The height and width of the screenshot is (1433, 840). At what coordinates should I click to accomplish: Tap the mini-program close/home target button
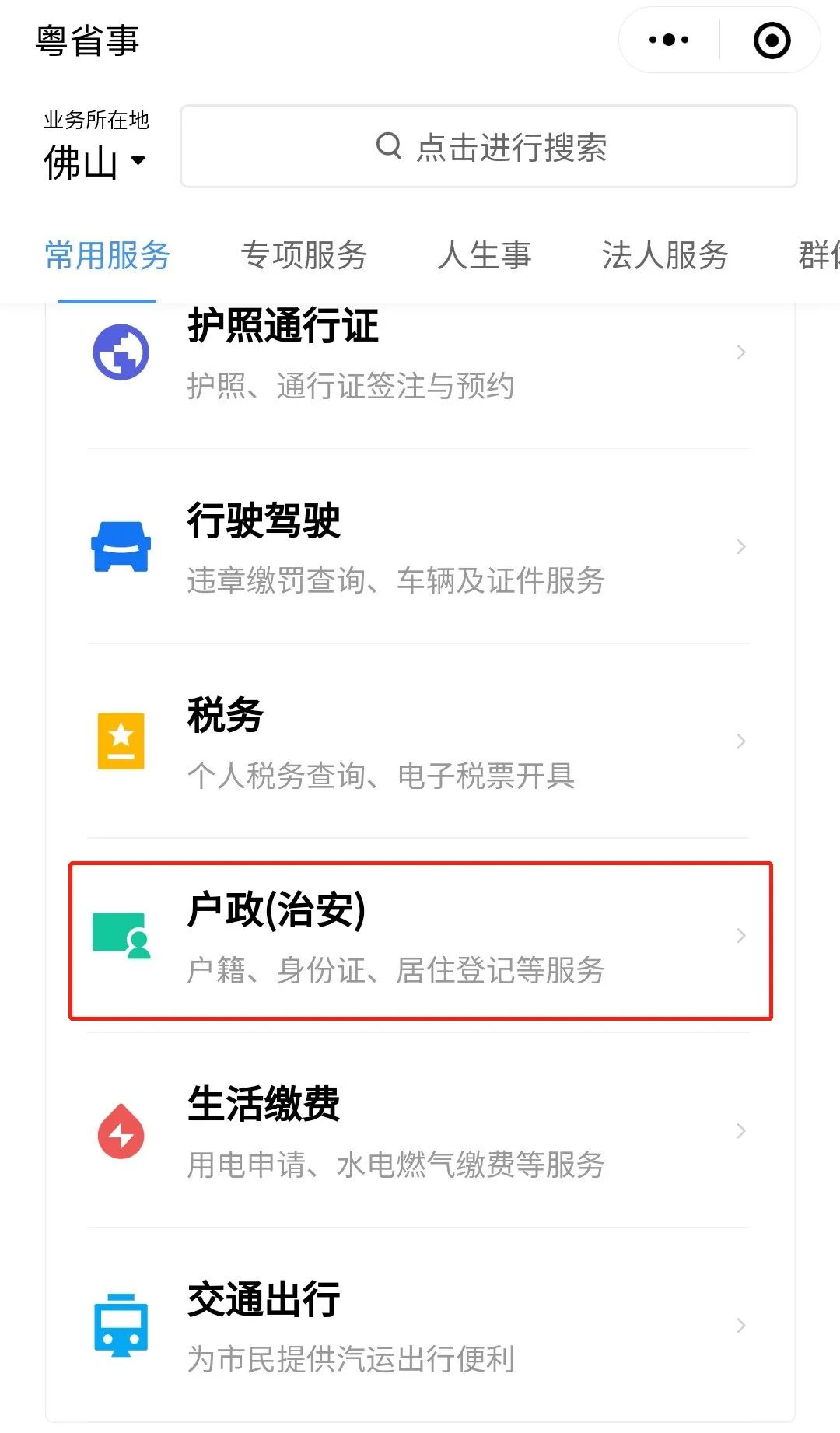point(771,40)
